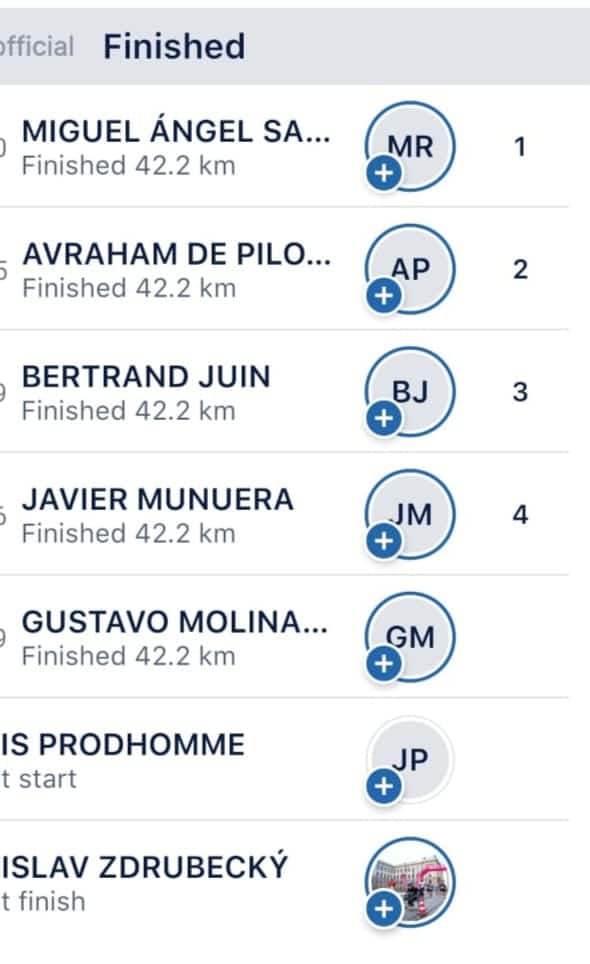Follow Bertrand Juin using BJ plus icon

[384, 418]
